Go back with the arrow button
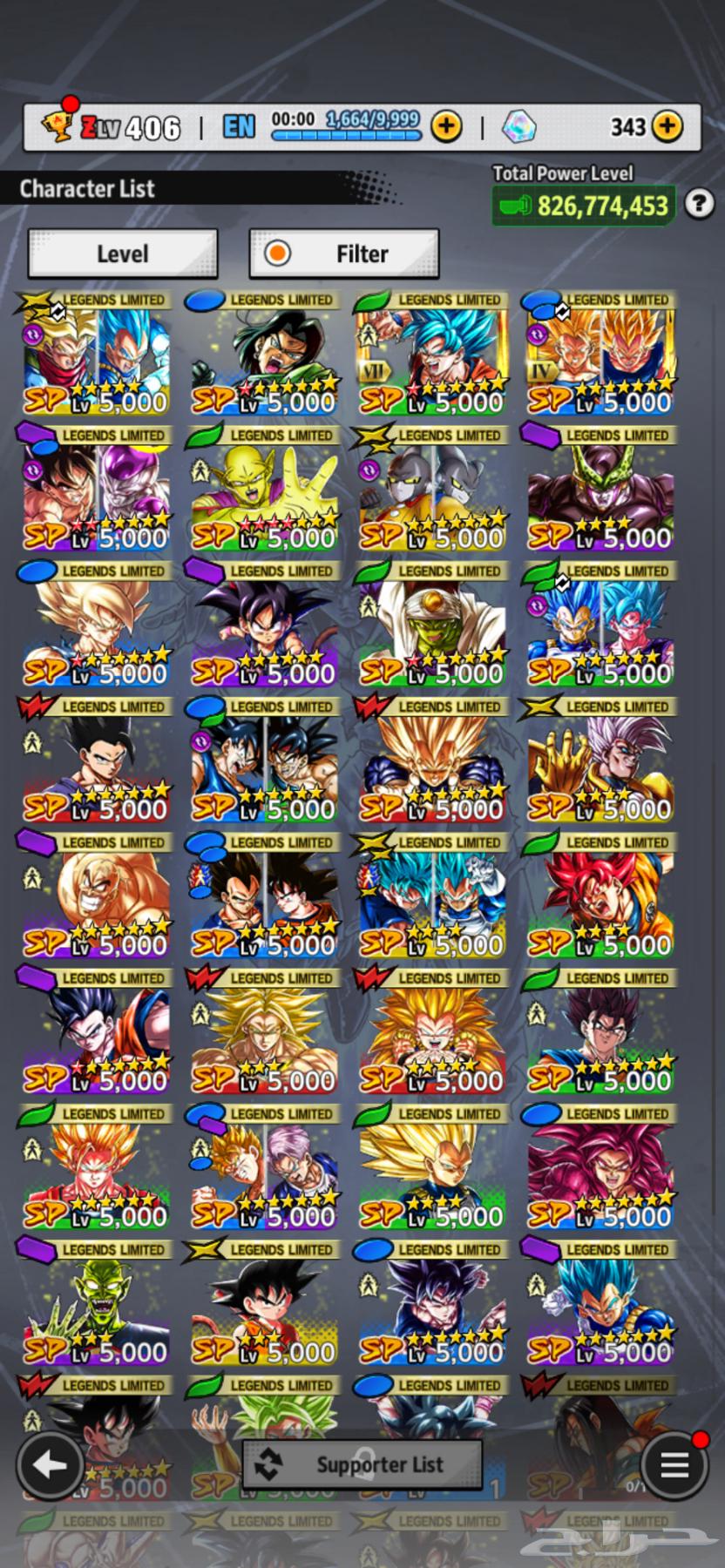The width and height of the screenshot is (725, 1568). coord(49,1466)
